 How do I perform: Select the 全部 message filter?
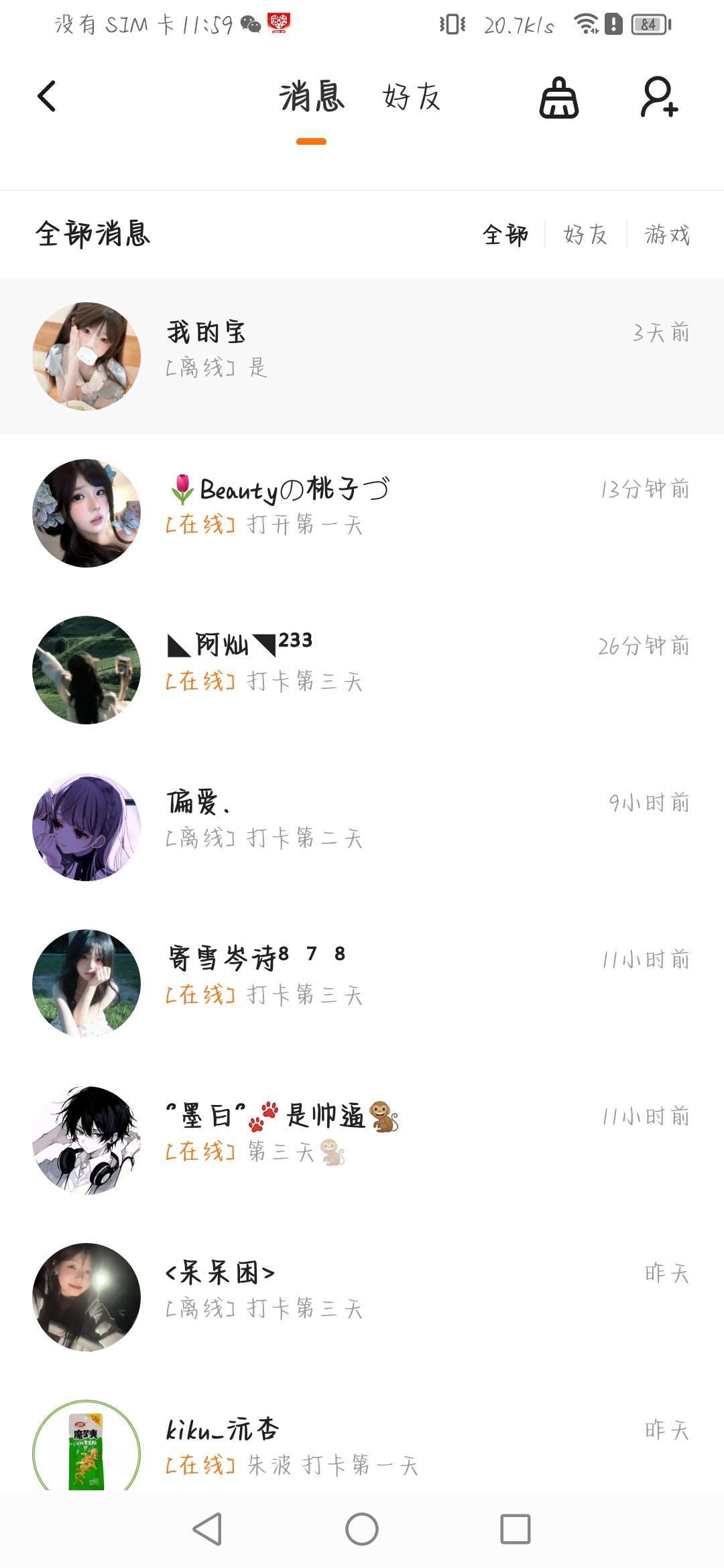coord(505,235)
